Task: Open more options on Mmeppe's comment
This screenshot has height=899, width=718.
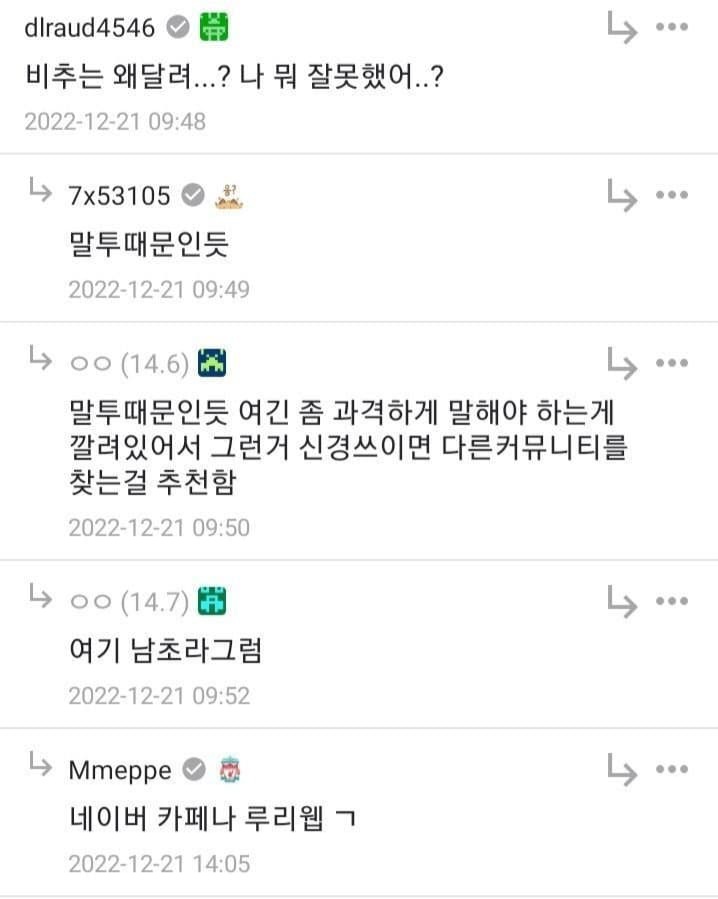Action: point(671,769)
